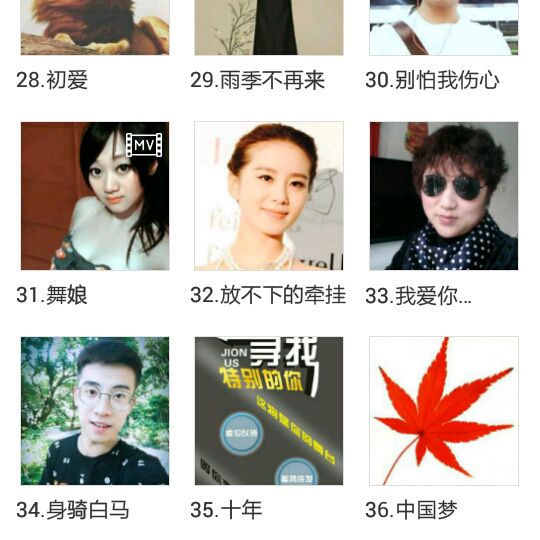Open song 34 身骑白马

(x=95, y=411)
